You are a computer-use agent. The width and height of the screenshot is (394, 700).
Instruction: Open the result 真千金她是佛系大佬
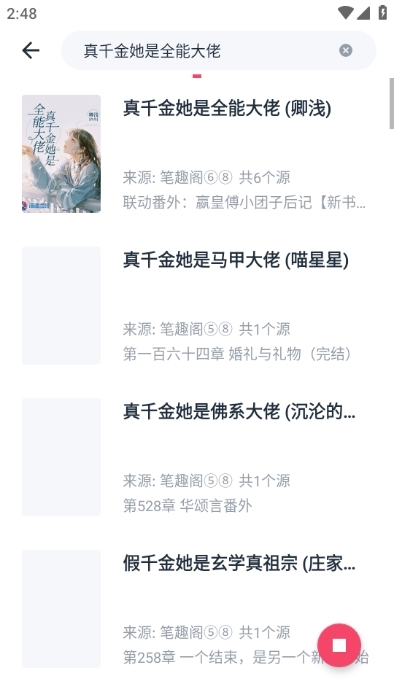(197, 457)
